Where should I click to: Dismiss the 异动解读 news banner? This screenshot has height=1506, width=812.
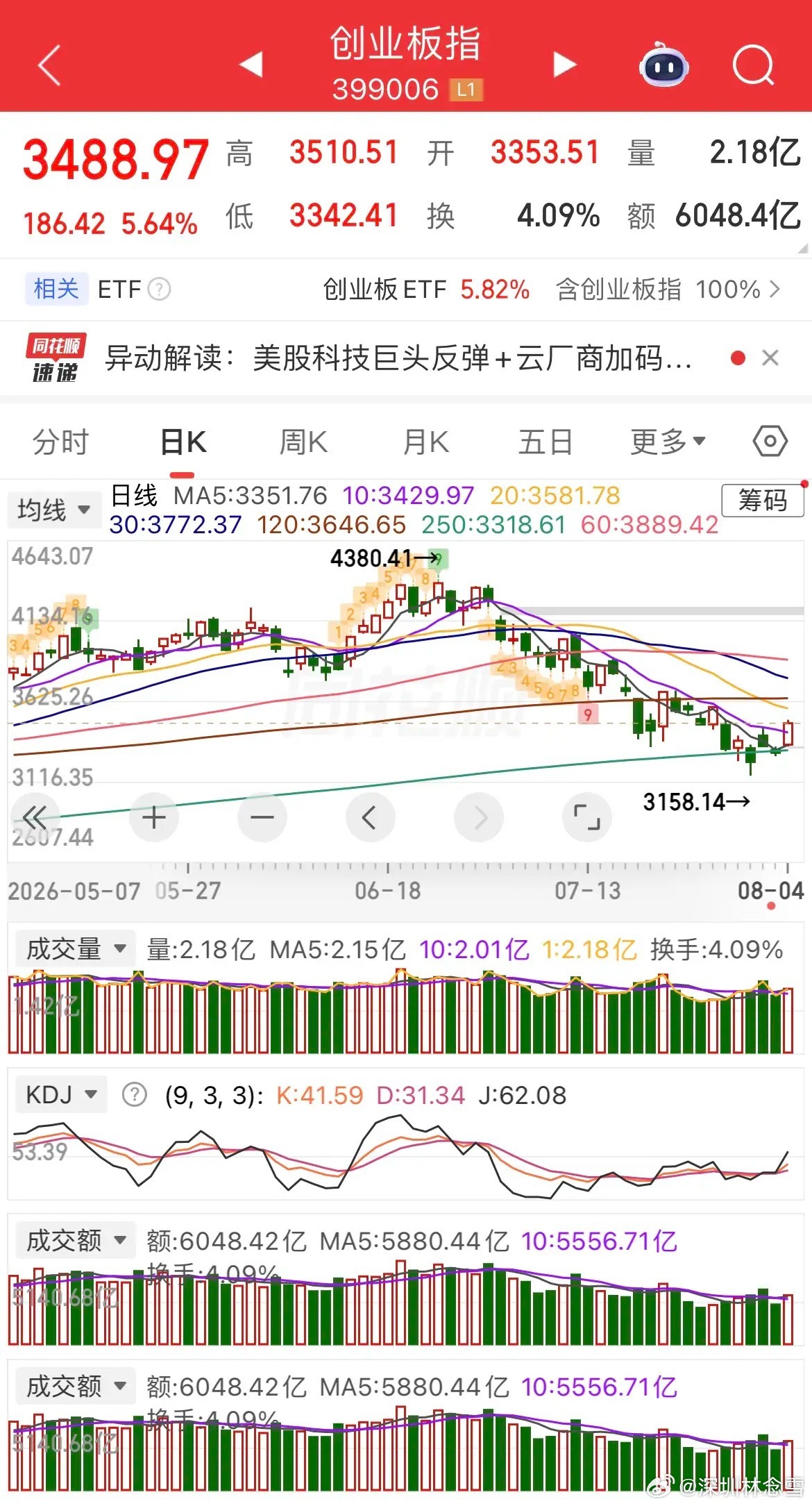coord(770,358)
